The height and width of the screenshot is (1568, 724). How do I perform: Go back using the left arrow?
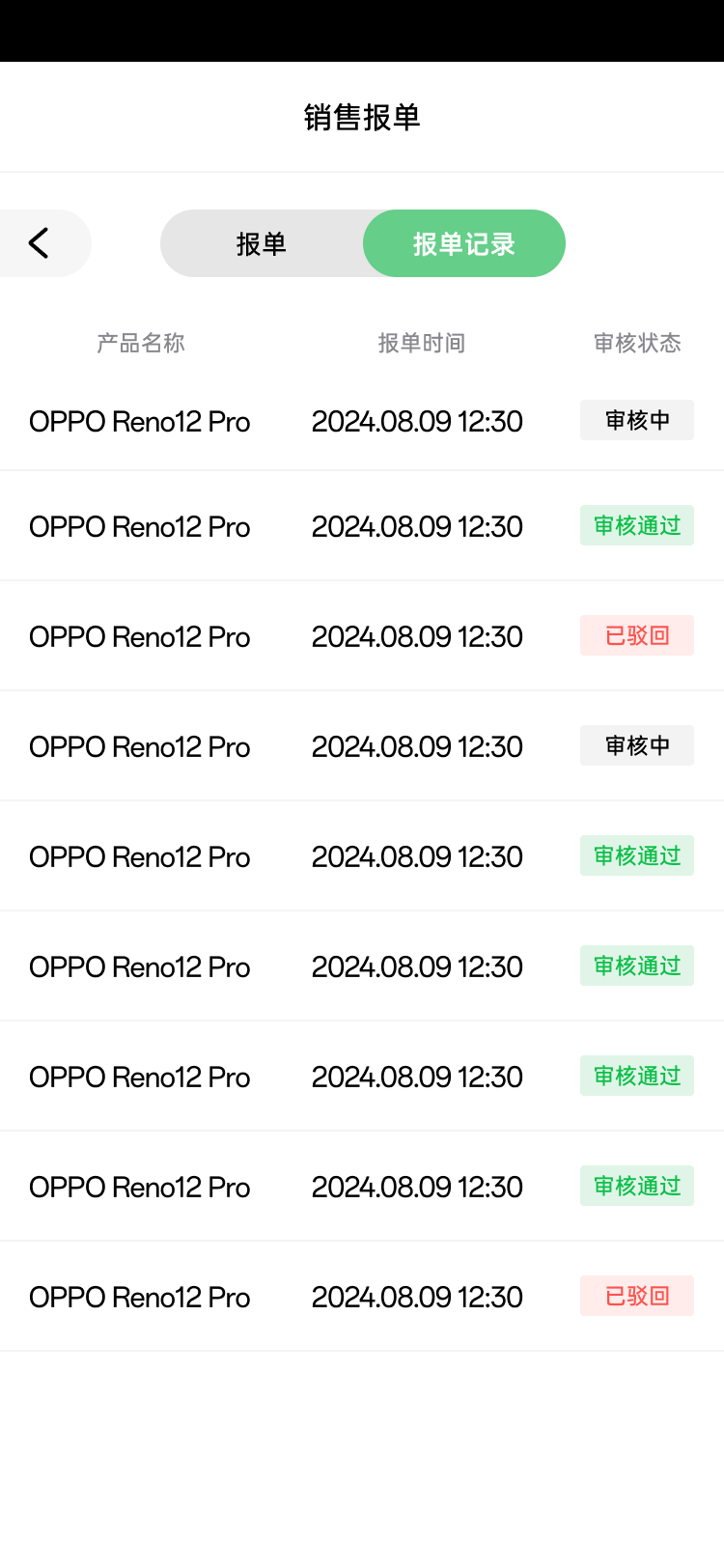coord(40,243)
